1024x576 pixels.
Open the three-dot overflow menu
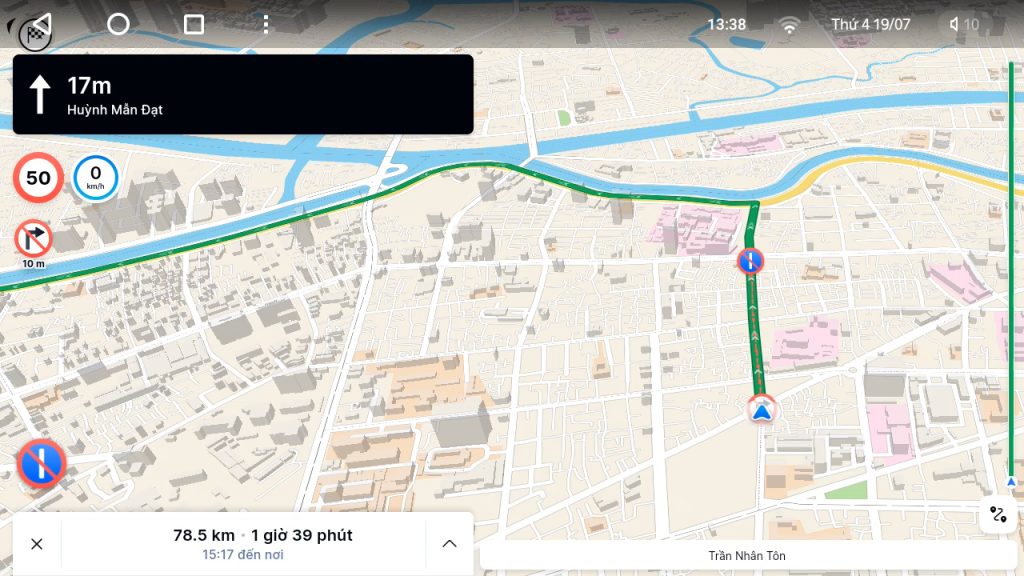pyautogui.click(x=265, y=24)
